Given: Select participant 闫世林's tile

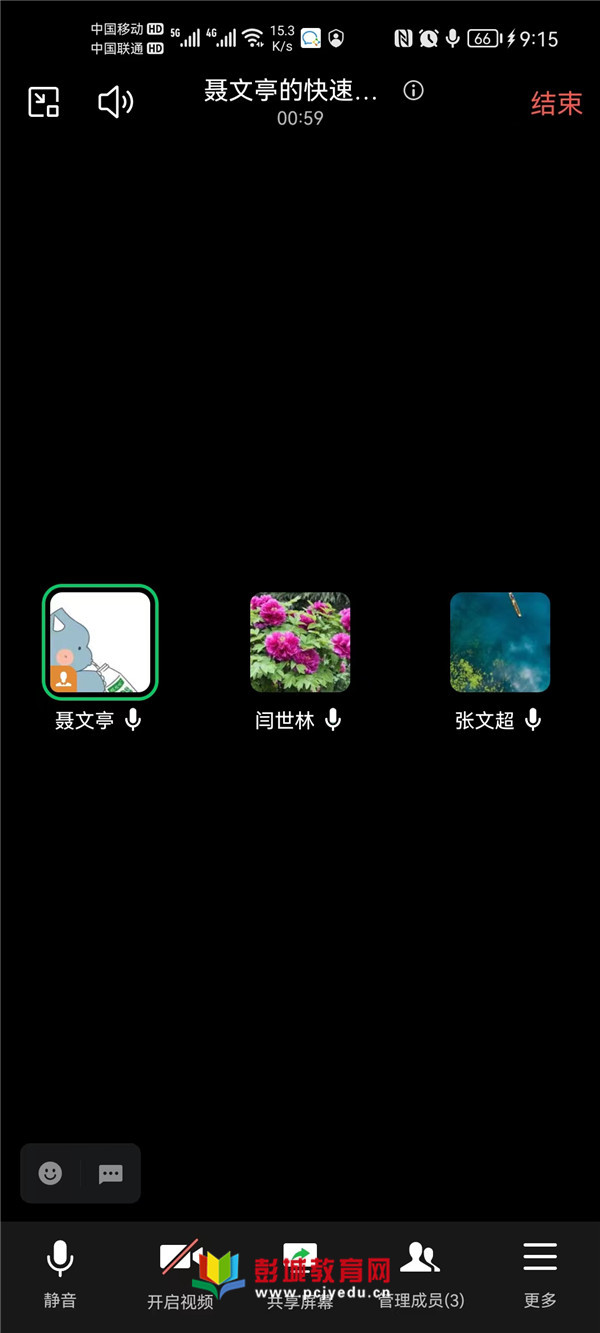Looking at the screenshot, I should pyautogui.click(x=300, y=642).
